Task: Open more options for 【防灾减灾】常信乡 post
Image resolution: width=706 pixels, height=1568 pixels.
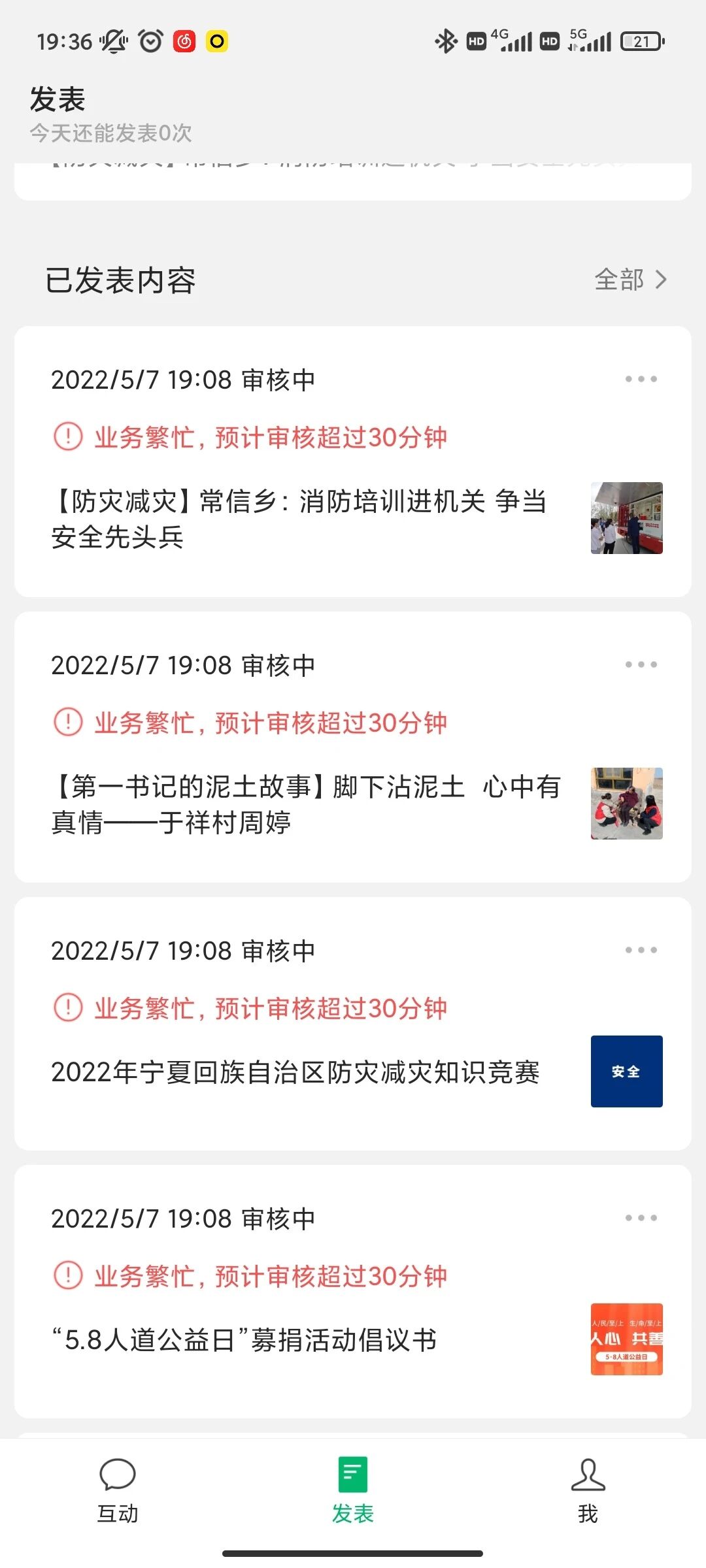Action: 641,379
